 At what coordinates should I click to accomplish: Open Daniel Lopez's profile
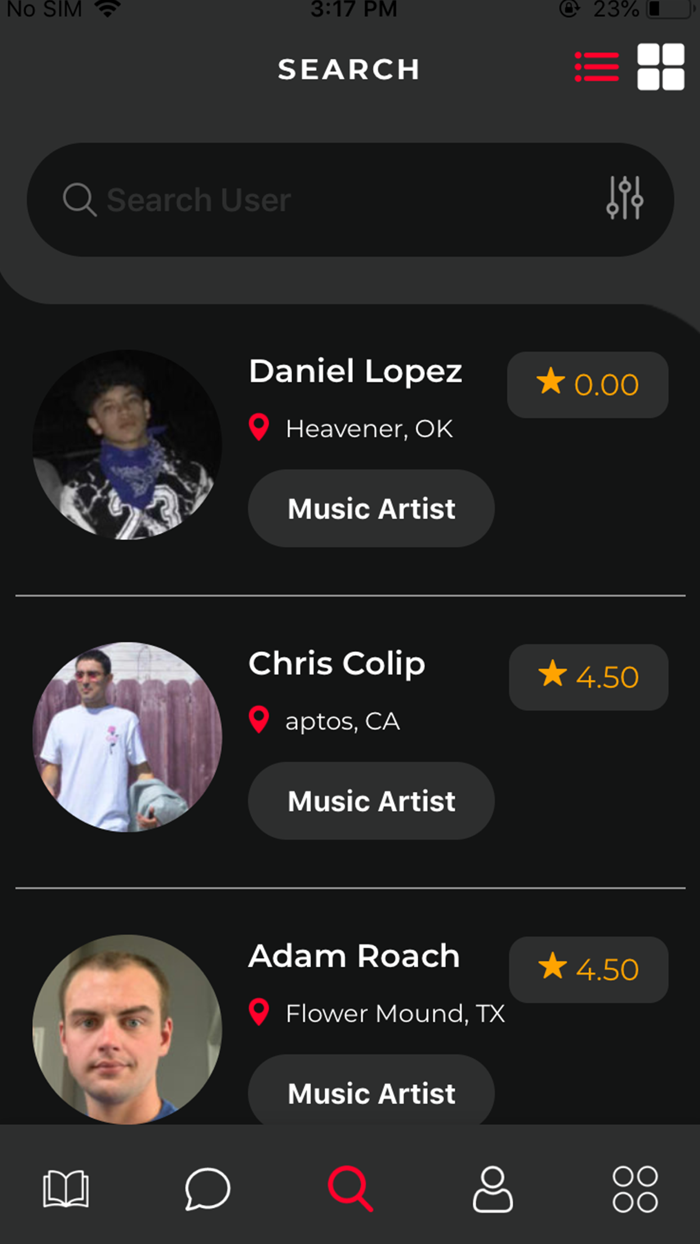click(355, 372)
